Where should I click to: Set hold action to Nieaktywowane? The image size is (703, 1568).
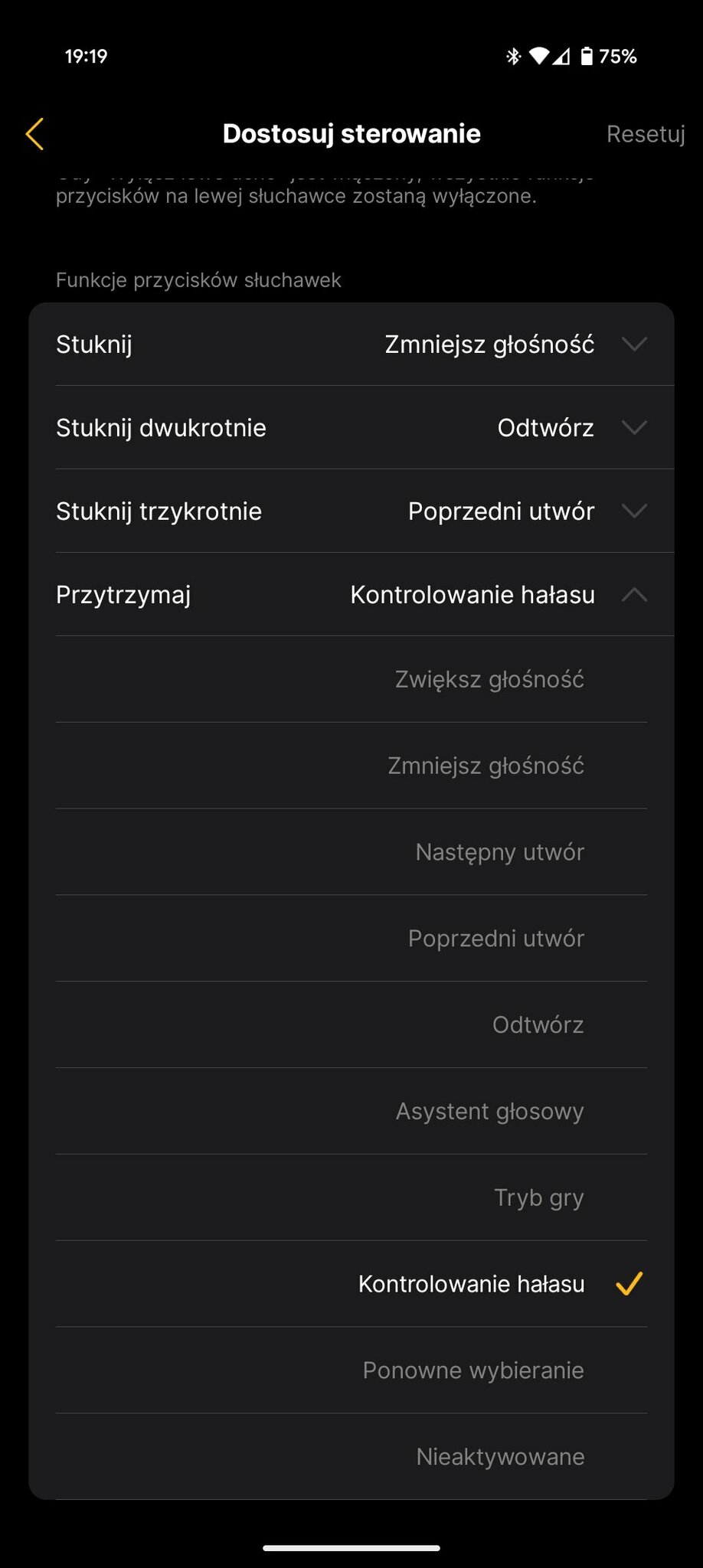pos(351,1457)
